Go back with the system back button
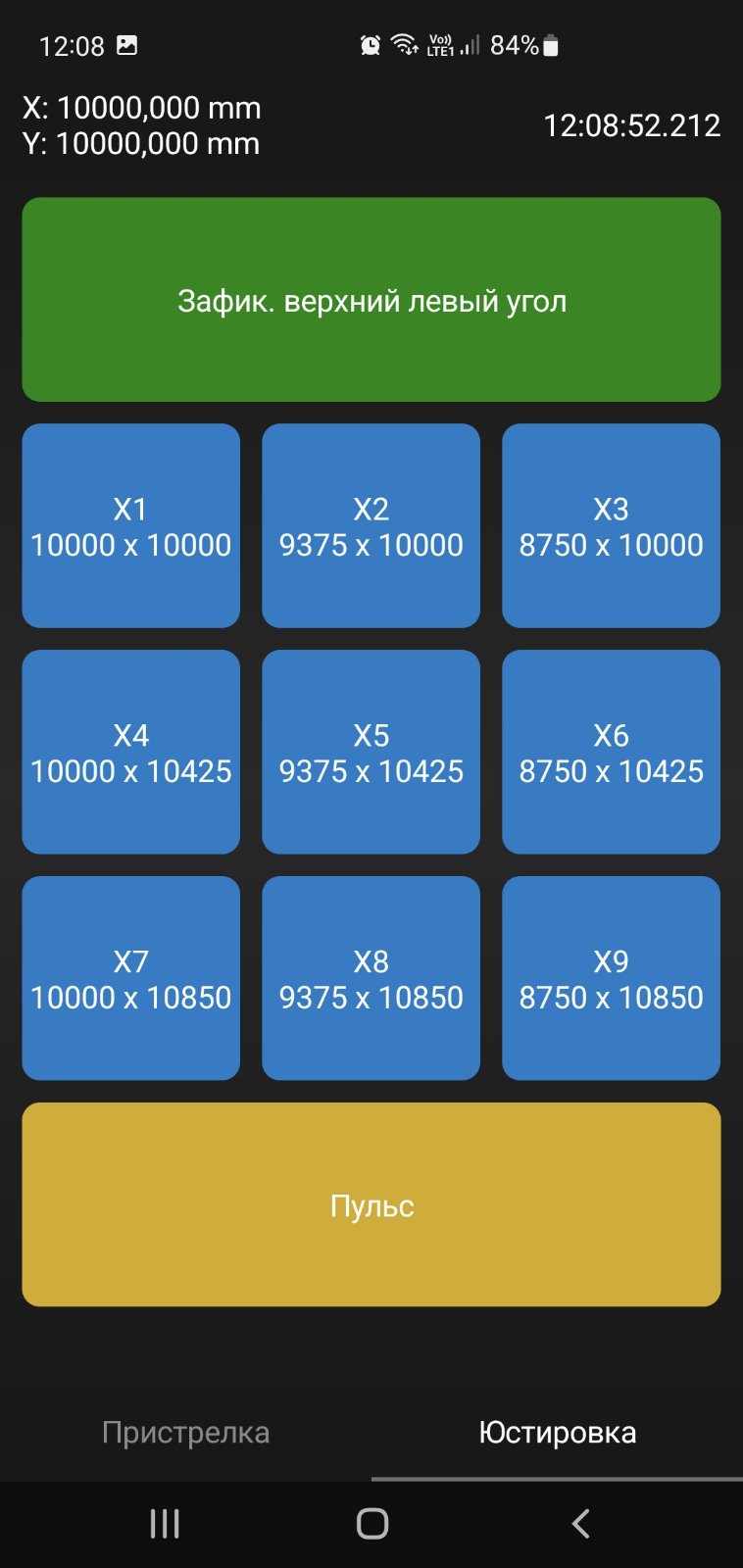 (580, 1524)
